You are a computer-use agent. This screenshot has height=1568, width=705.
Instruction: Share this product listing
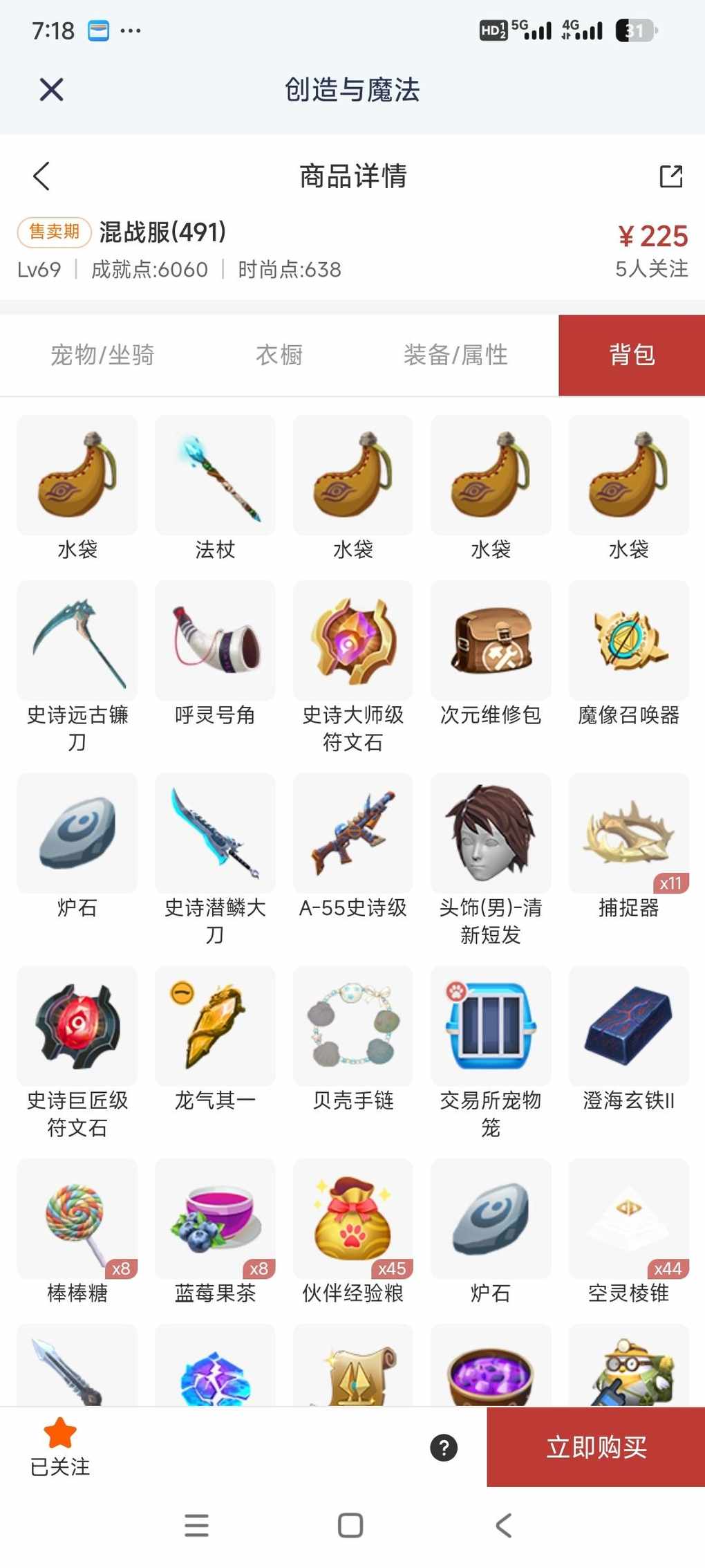[670, 176]
